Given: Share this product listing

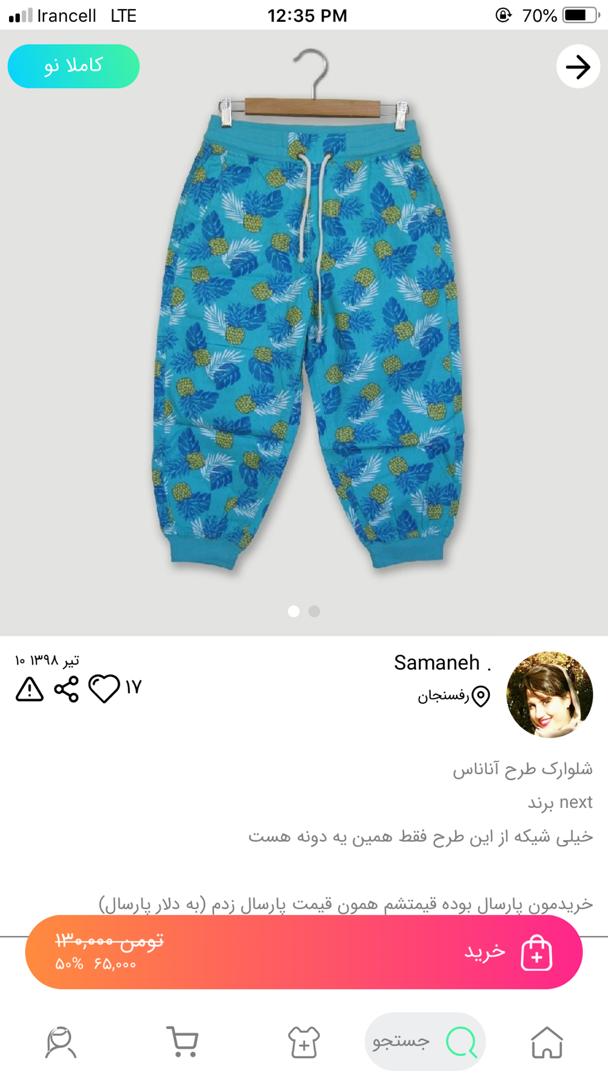Looking at the screenshot, I should point(66,689).
